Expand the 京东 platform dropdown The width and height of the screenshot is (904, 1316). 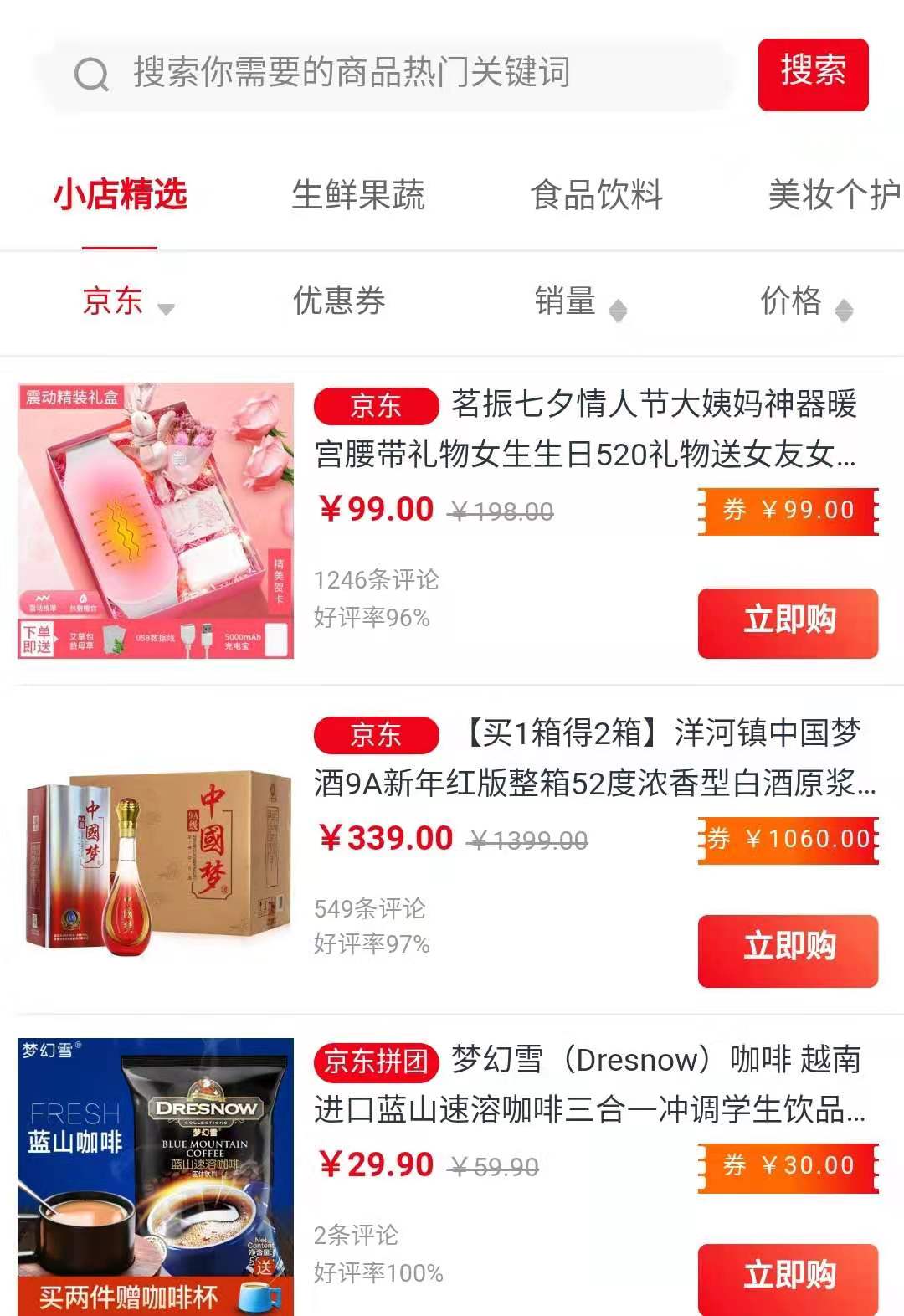tap(127, 301)
